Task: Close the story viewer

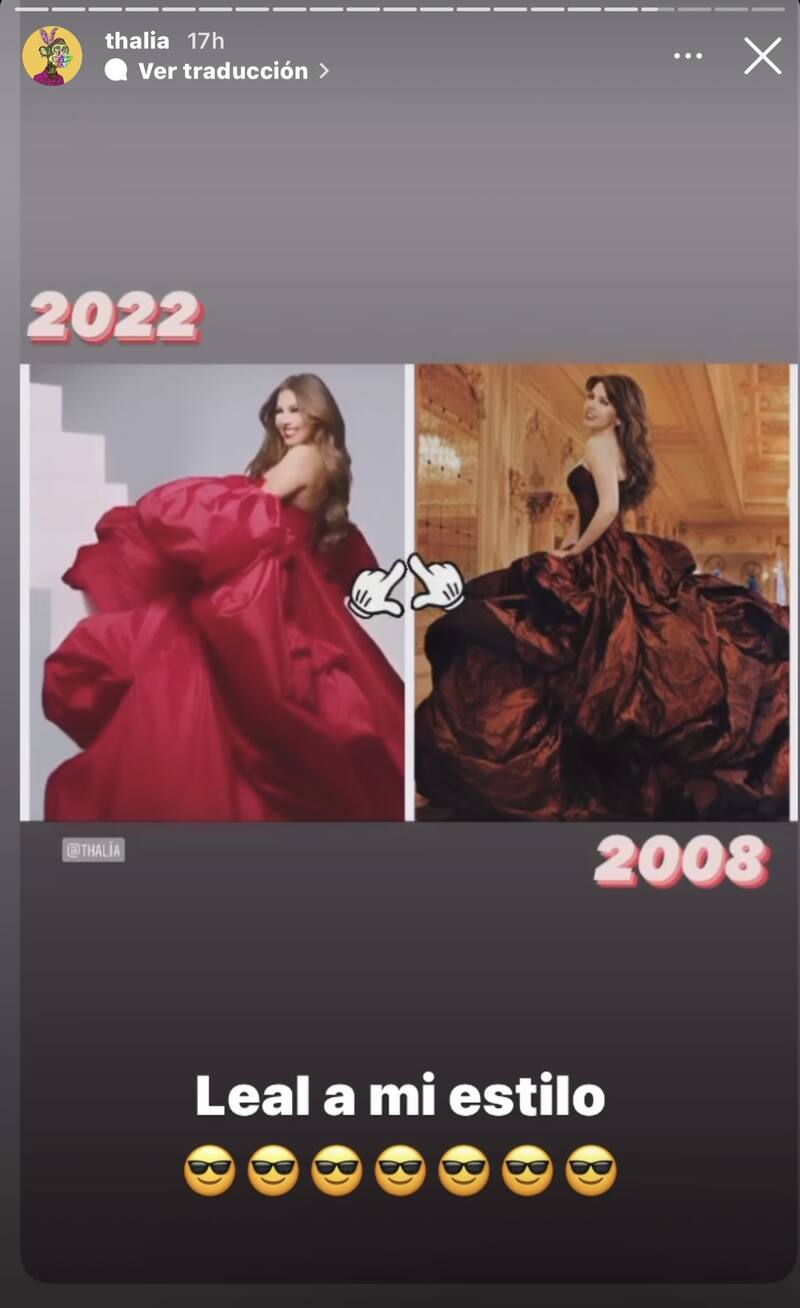Action: coord(762,56)
